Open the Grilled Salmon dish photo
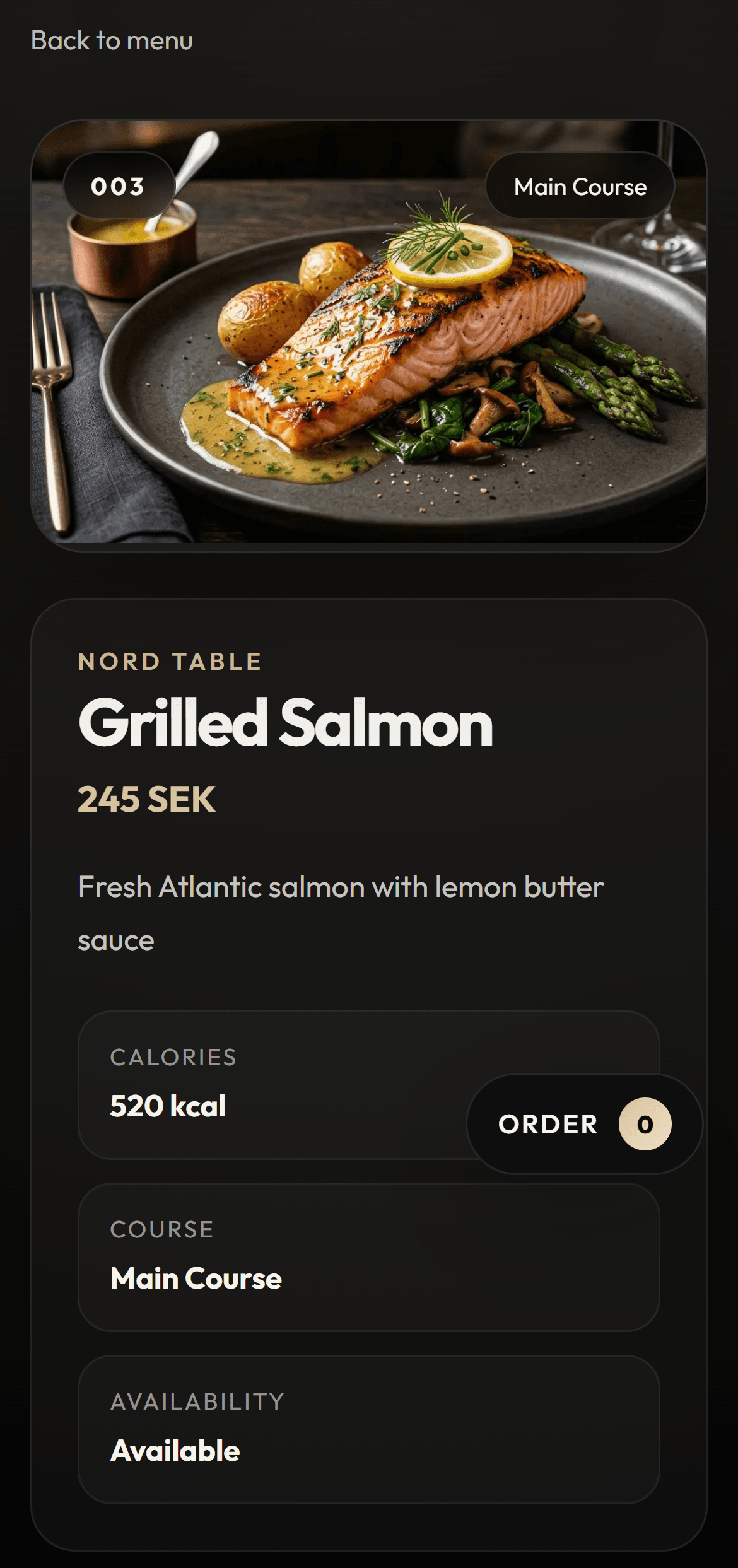The height and width of the screenshot is (1568, 738). pyautogui.click(x=369, y=334)
